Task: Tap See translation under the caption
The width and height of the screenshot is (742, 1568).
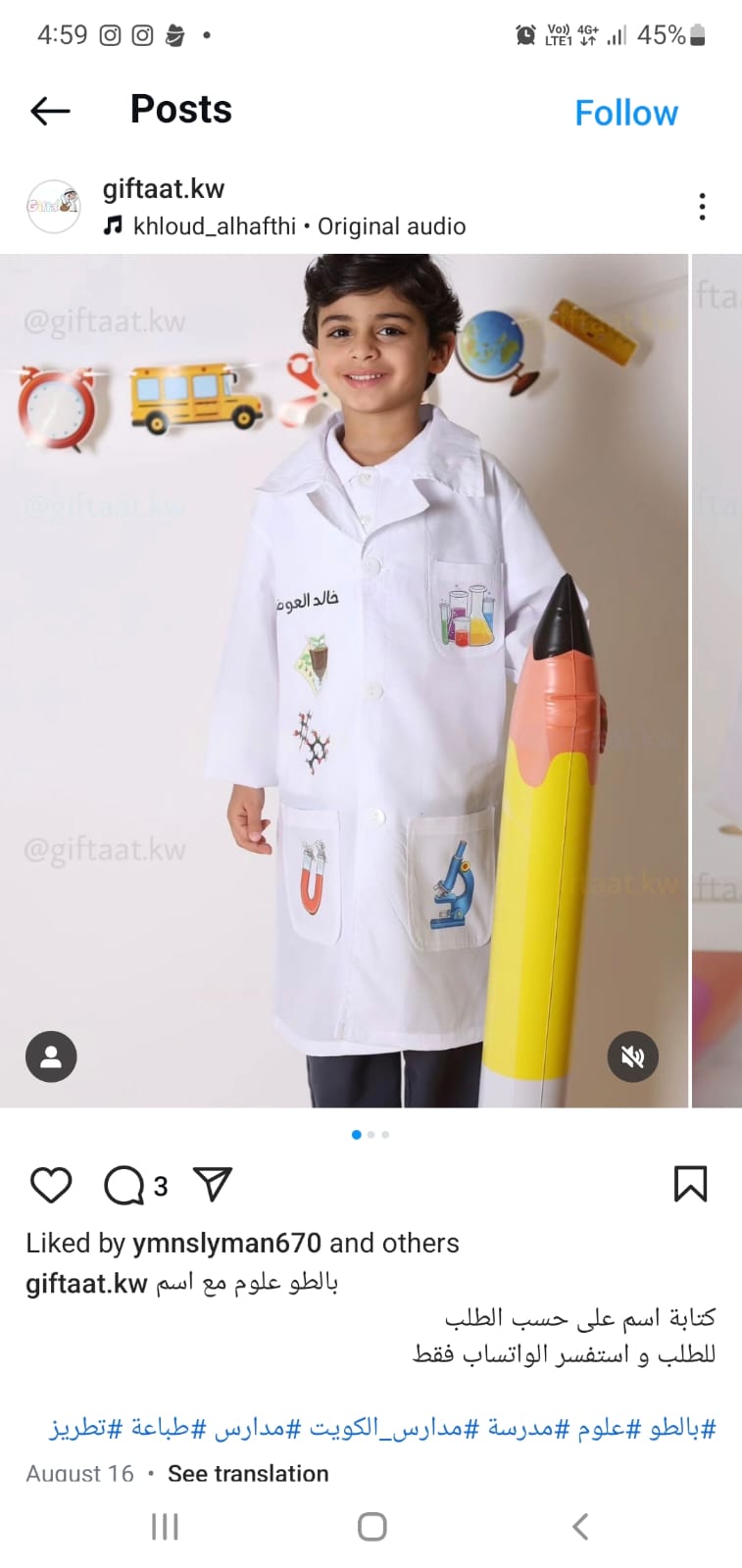Action: tap(248, 1473)
